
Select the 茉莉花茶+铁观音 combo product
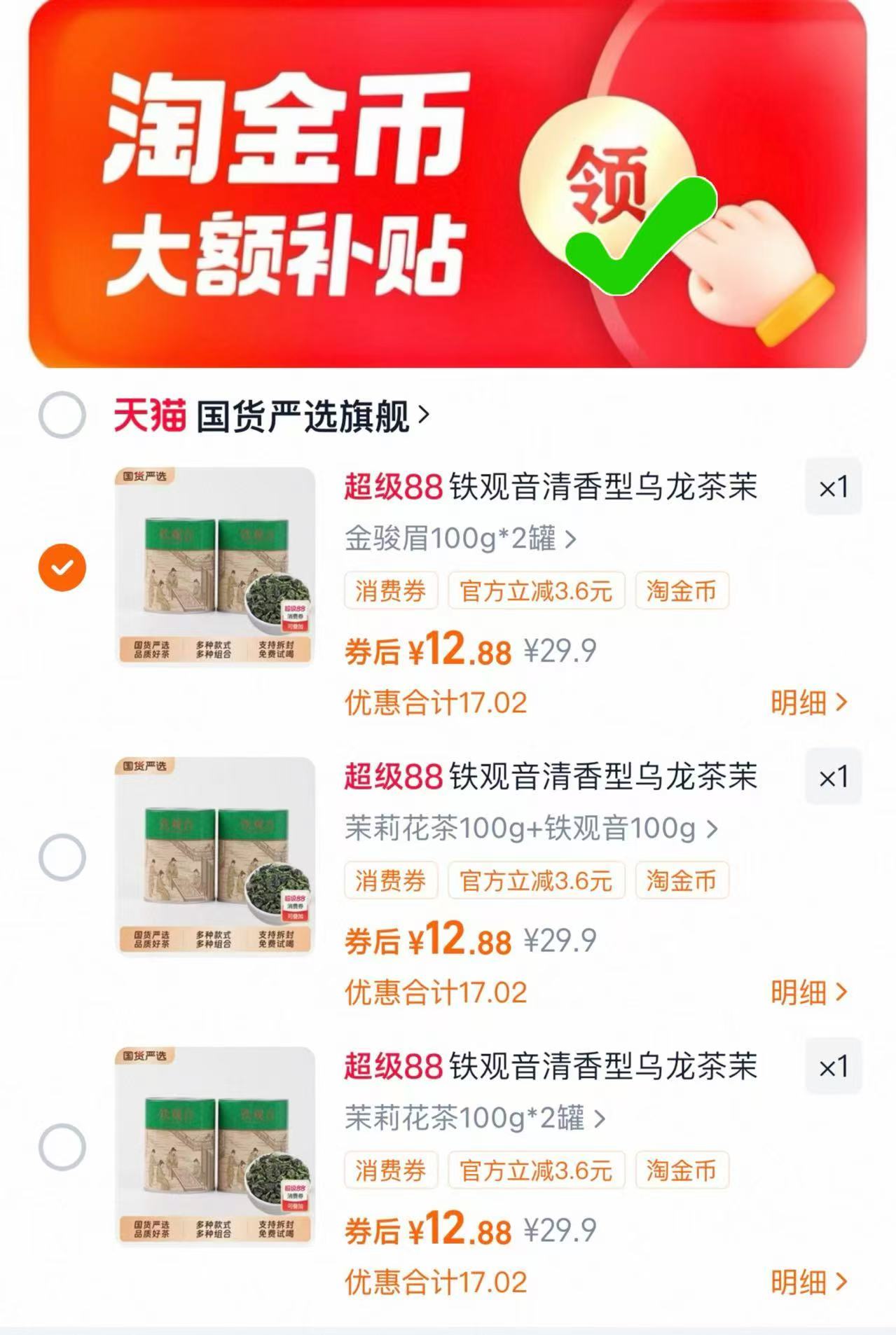[62, 856]
